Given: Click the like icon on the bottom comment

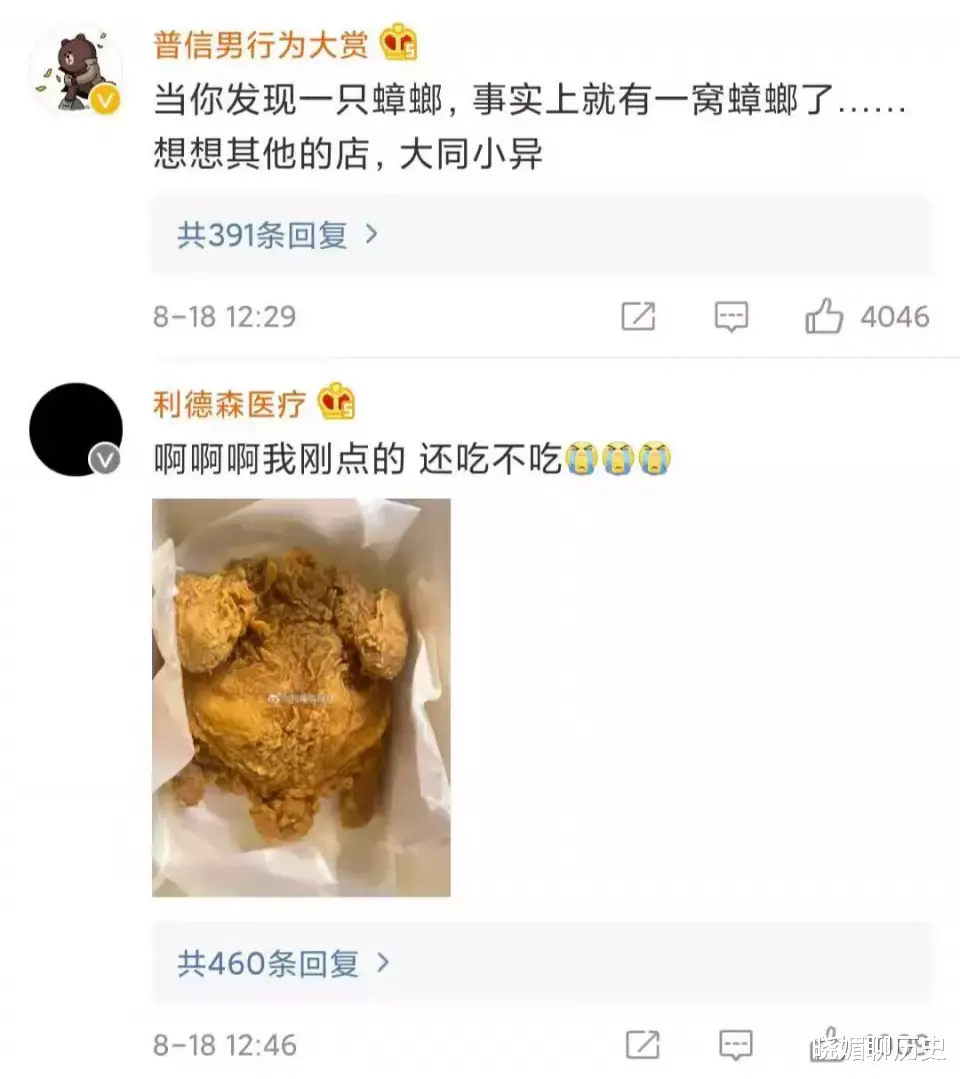Looking at the screenshot, I should click(x=826, y=1043).
